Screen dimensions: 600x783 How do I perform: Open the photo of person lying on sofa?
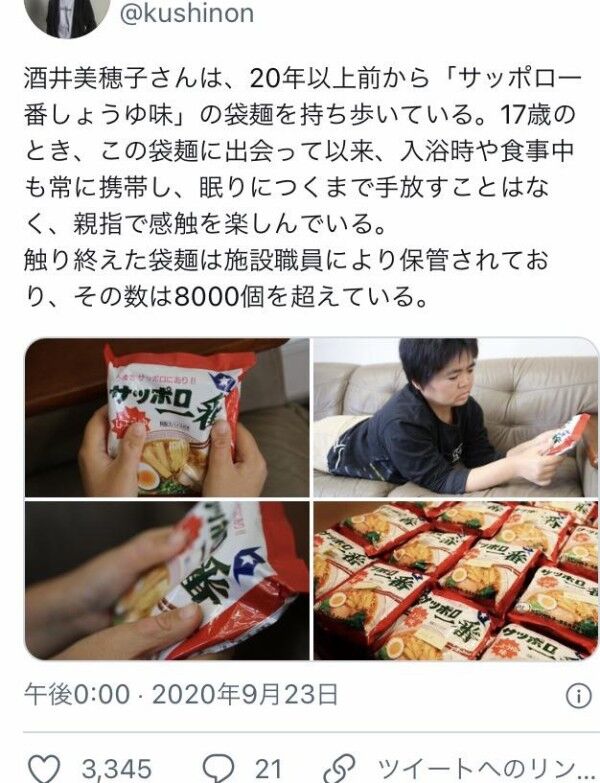(455, 417)
